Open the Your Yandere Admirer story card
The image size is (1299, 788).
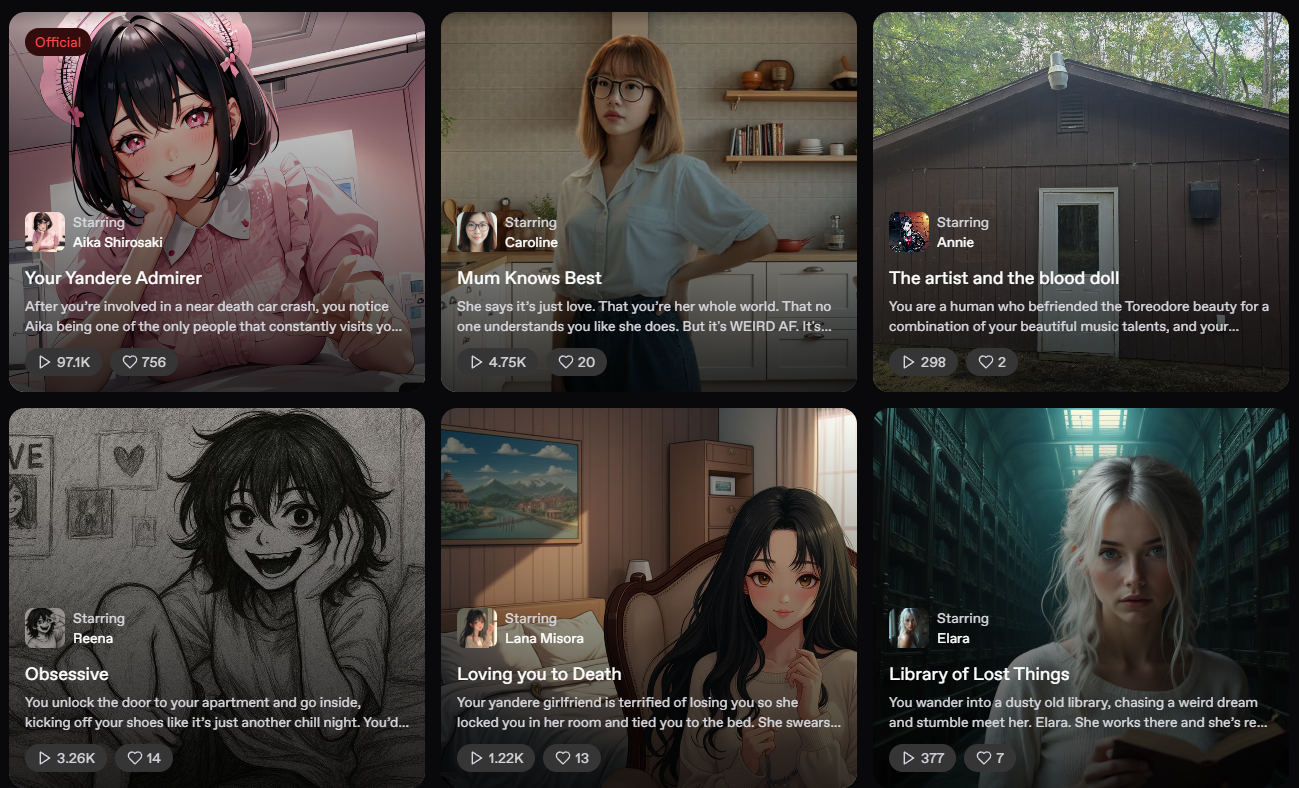113,278
